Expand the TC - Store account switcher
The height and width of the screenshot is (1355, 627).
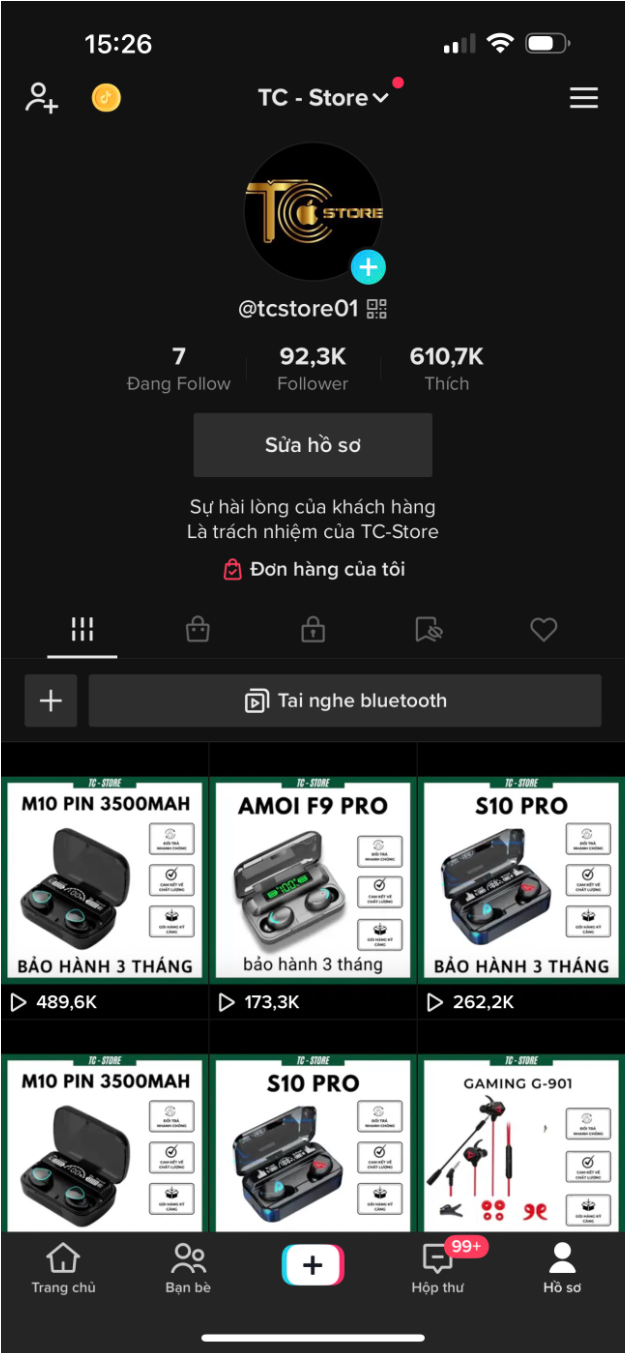pos(322,98)
